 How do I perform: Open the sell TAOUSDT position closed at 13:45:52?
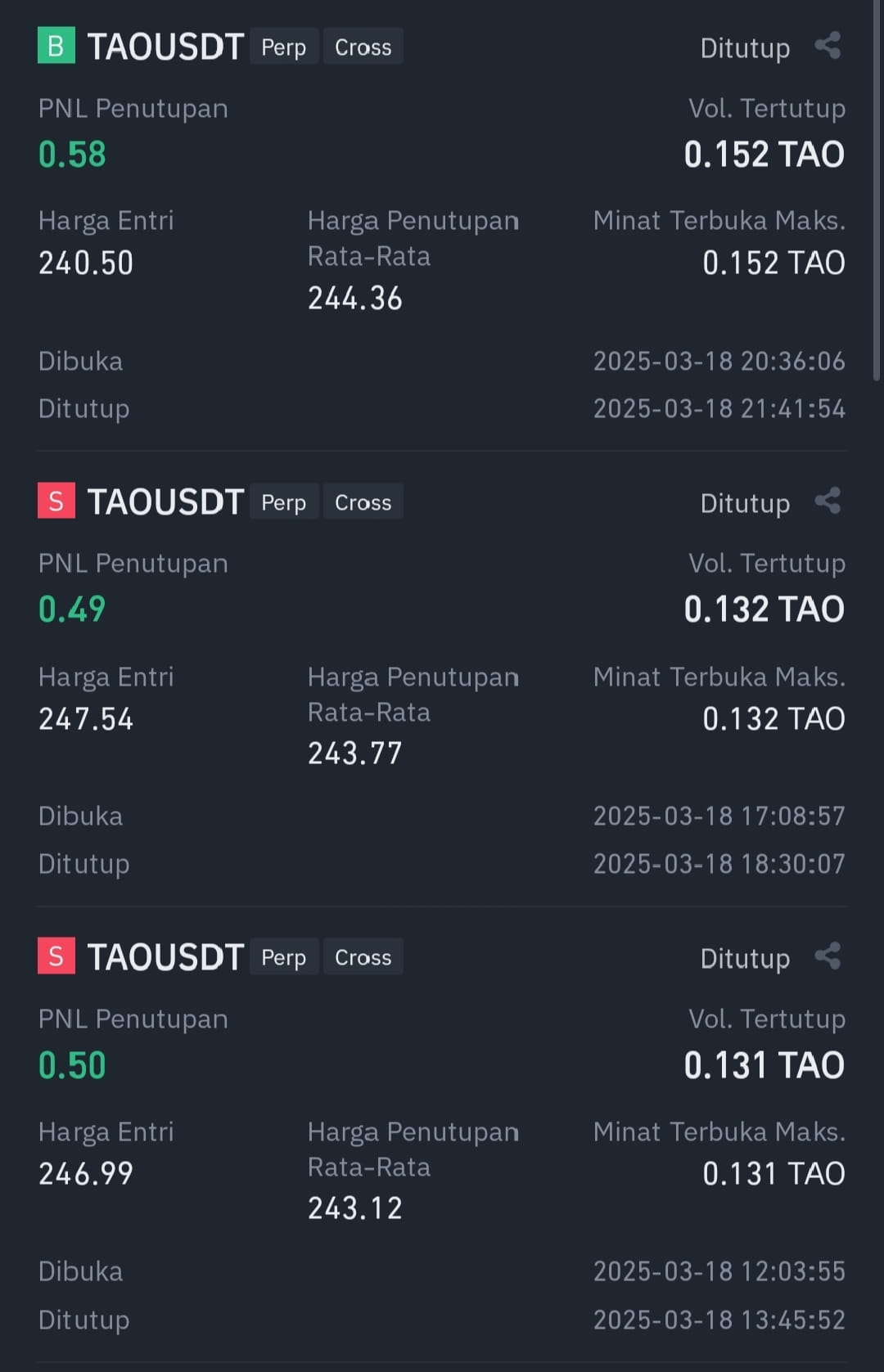click(x=442, y=1136)
